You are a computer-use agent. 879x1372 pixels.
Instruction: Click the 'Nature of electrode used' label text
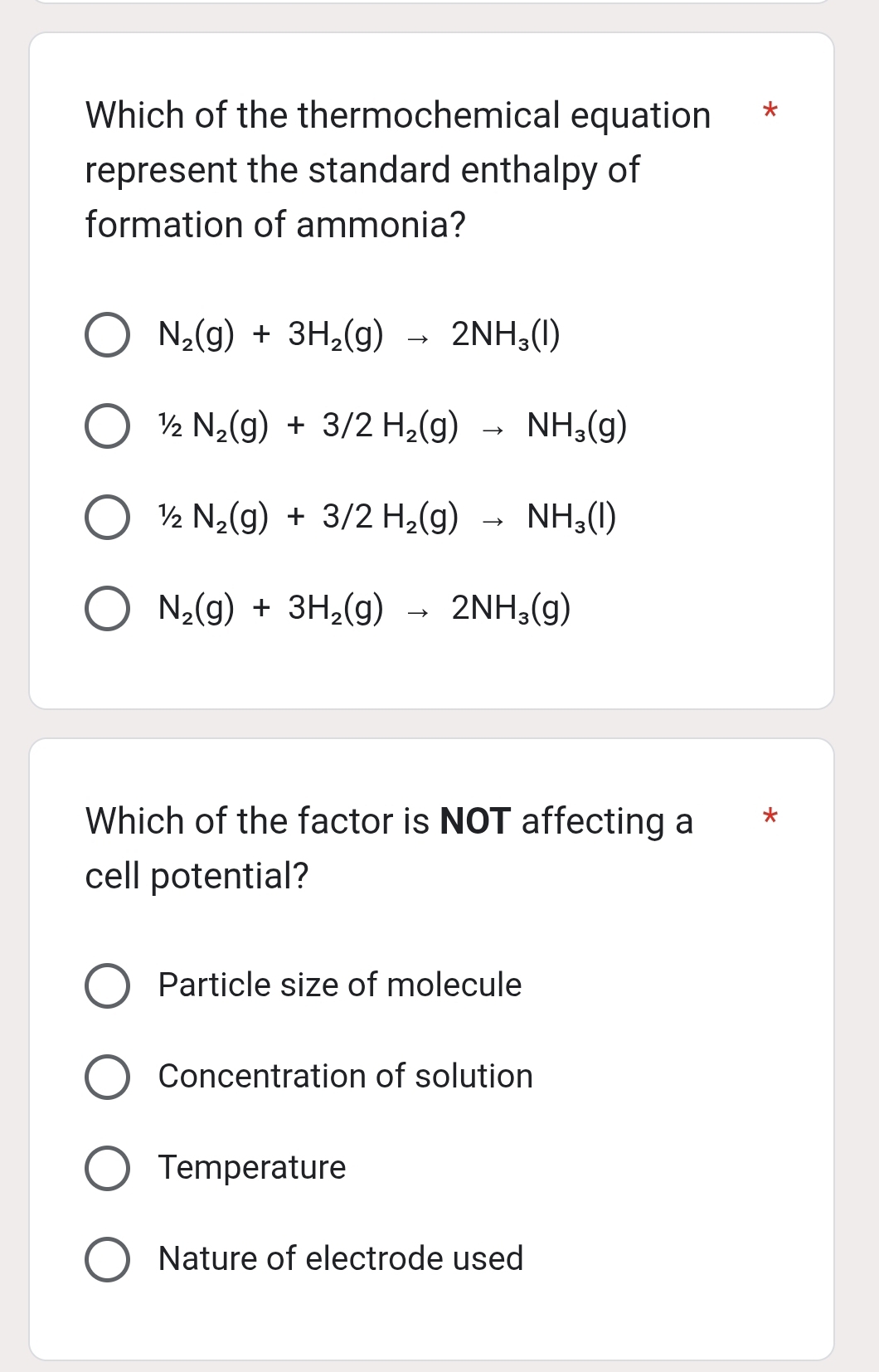[x=340, y=1259]
